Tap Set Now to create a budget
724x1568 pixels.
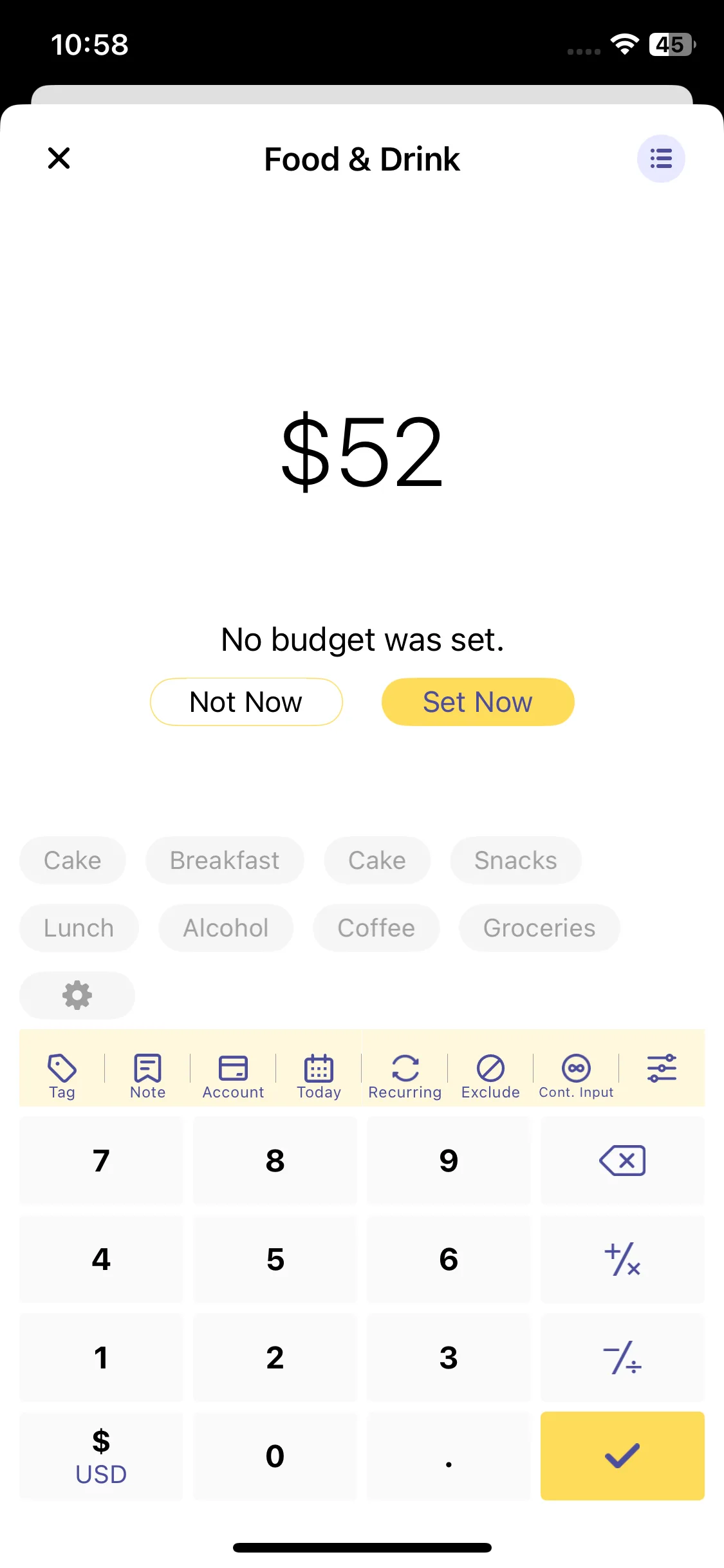[478, 702]
